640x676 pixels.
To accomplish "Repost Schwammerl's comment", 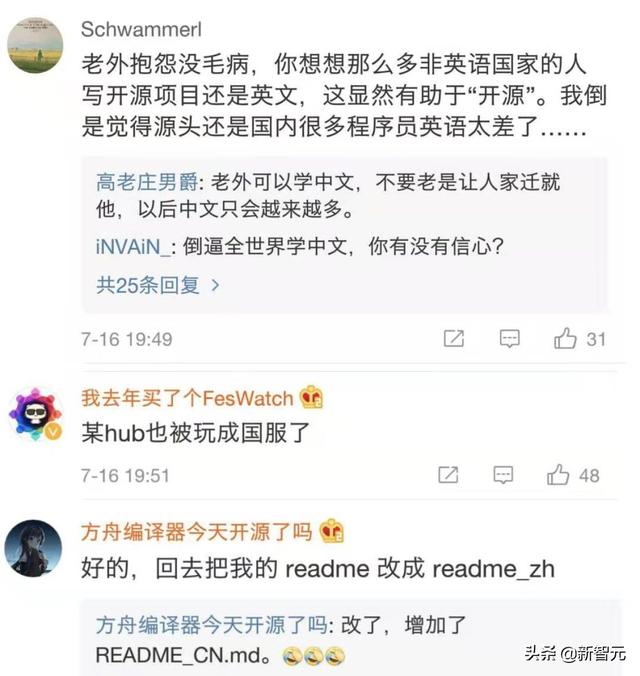I will (453, 339).
